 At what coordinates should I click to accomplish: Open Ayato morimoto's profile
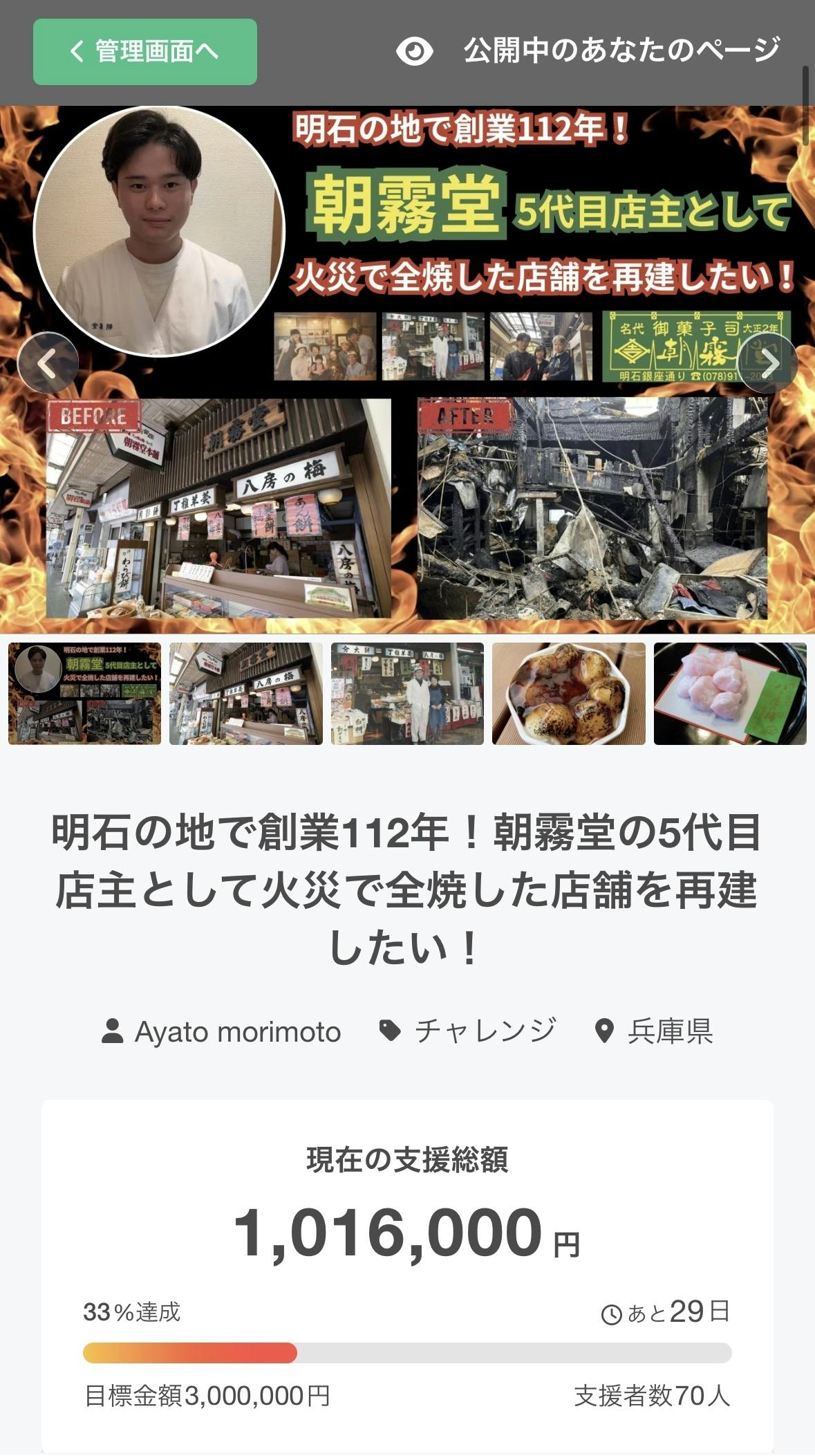click(x=221, y=1031)
